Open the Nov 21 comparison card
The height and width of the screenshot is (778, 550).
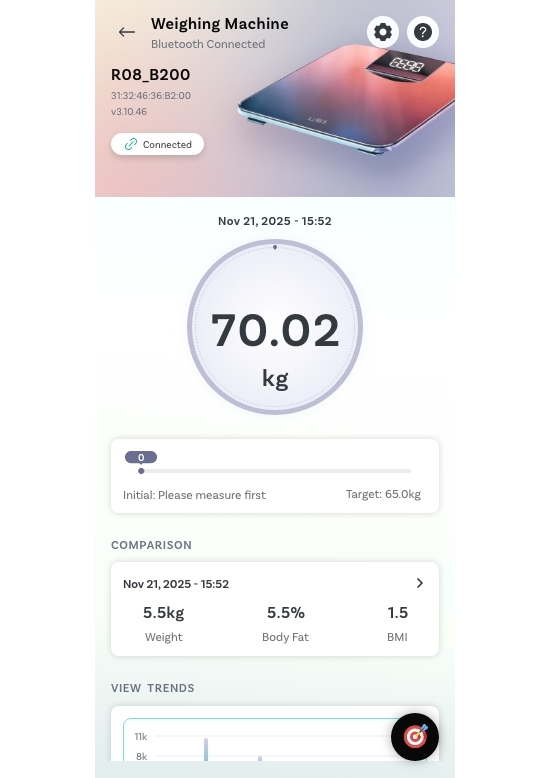coord(275,609)
